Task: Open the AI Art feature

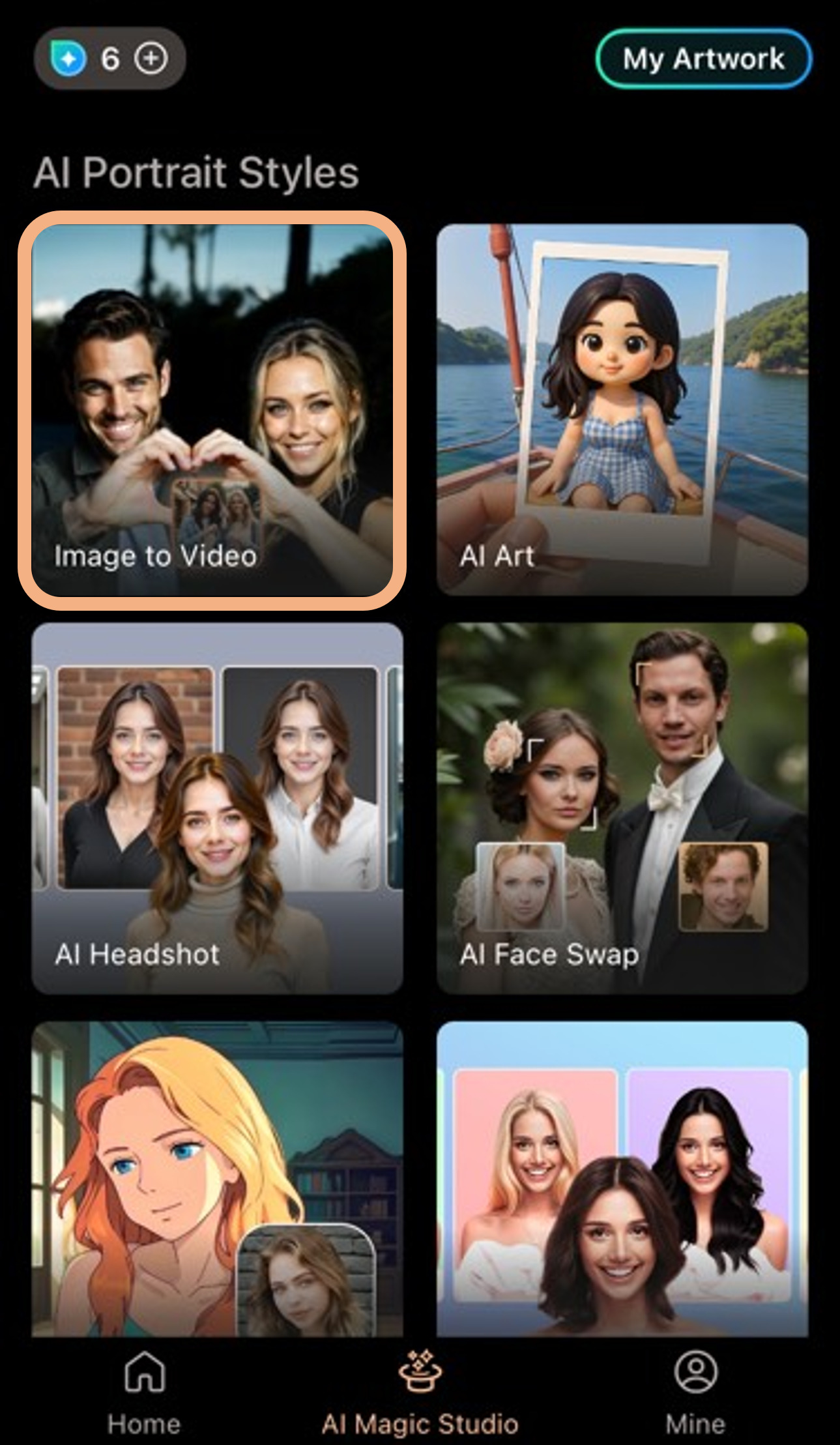Action: 622,411
